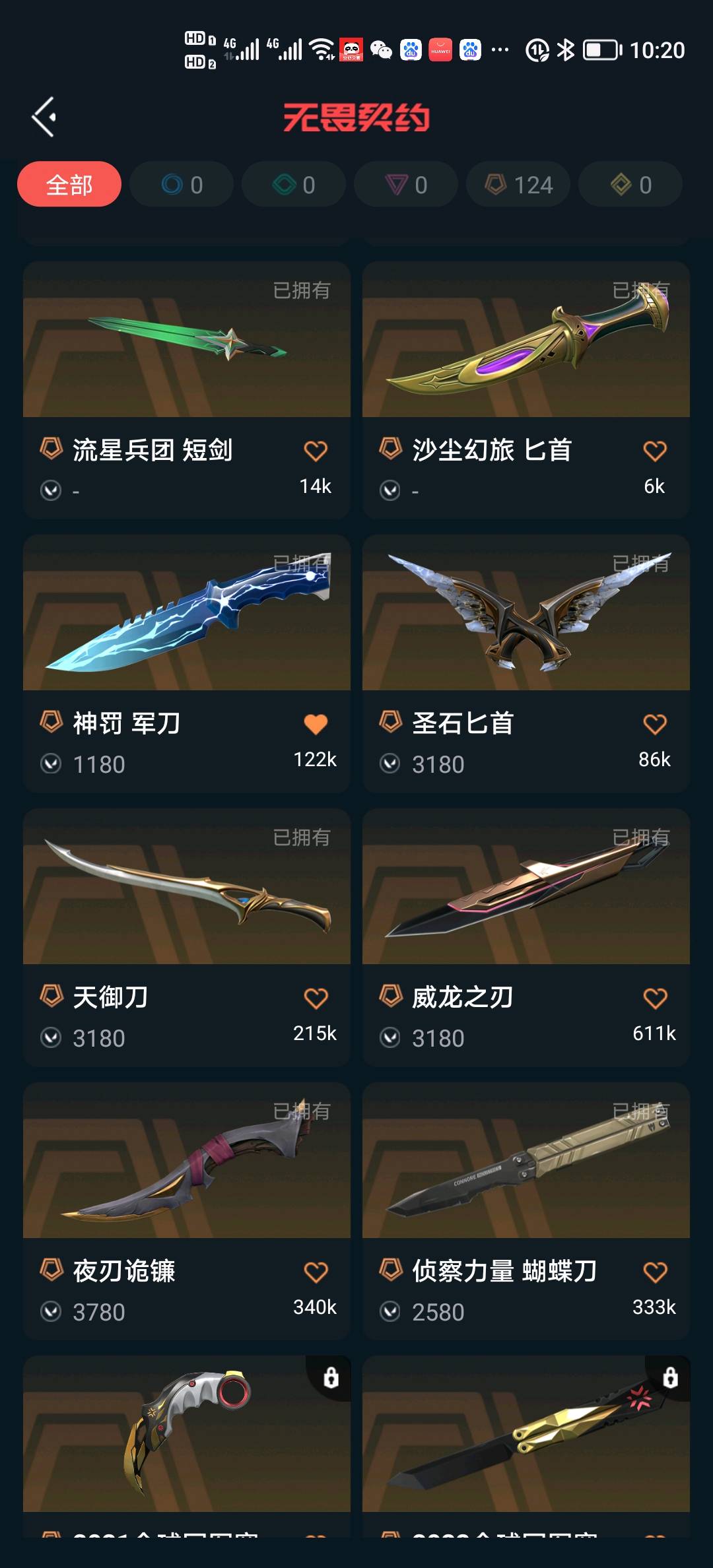Filter by the chip showing 124
Image resolution: width=713 pixels, height=1568 pixels.
pos(518,185)
